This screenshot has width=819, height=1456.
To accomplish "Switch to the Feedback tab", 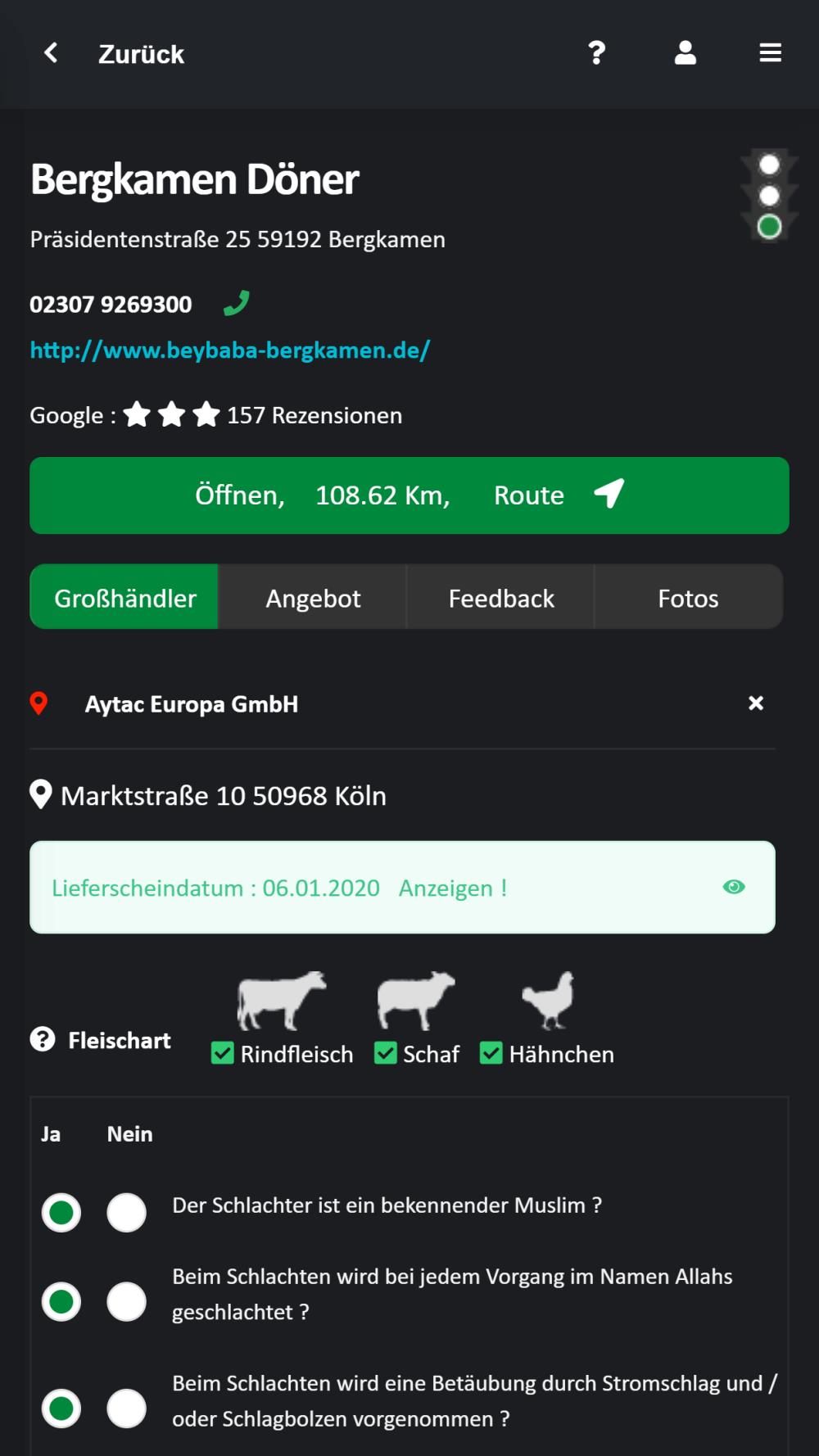I will tap(501, 598).
